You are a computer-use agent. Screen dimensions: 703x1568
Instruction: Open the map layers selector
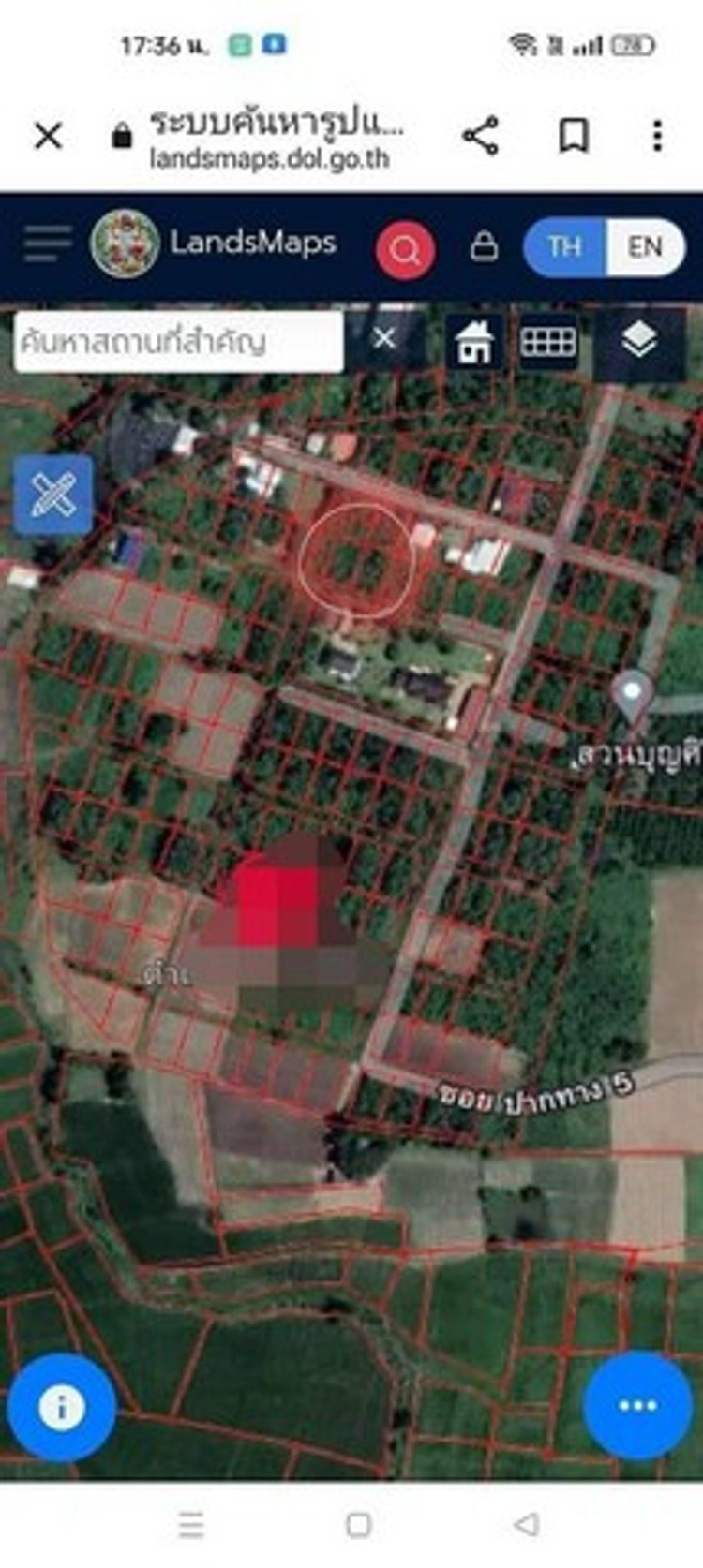(638, 342)
